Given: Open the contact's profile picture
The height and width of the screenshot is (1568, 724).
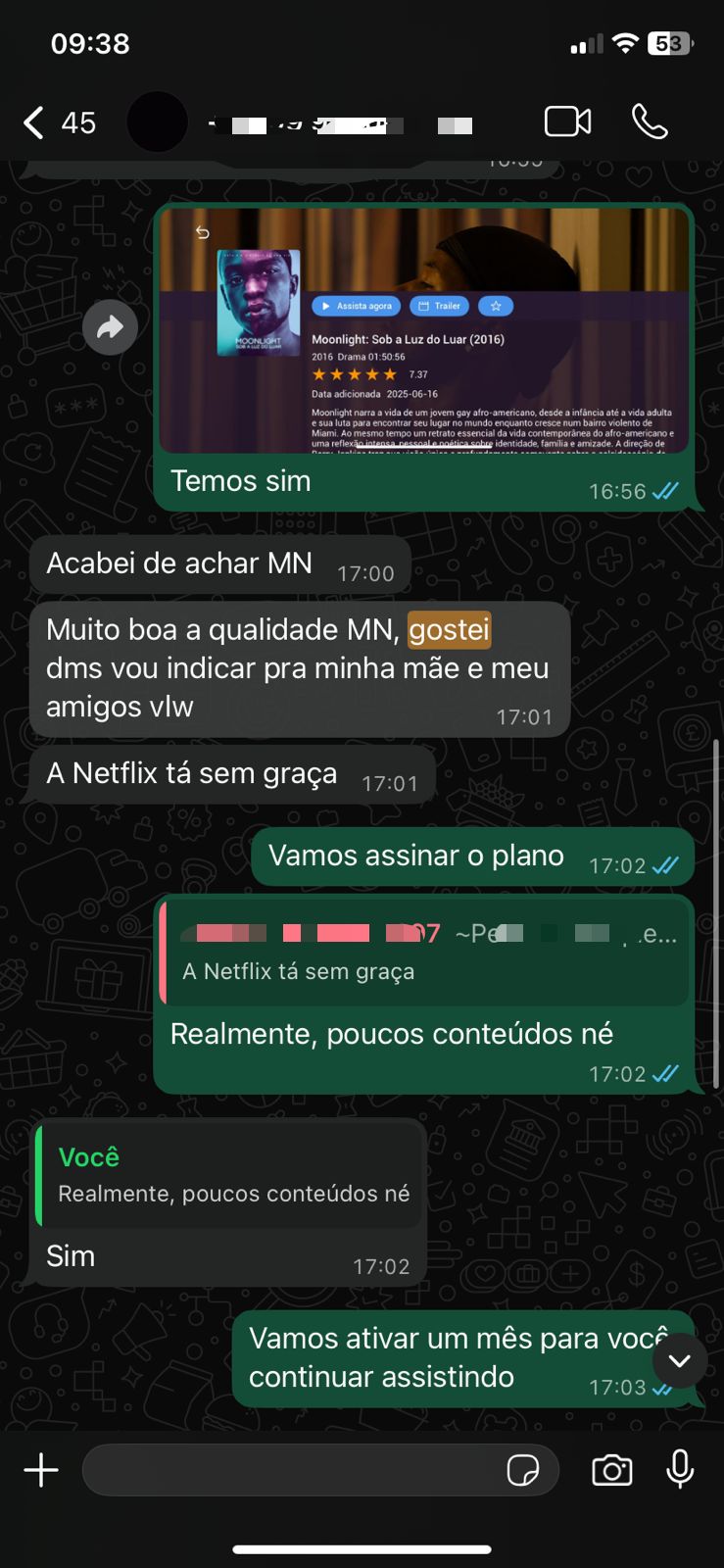Looking at the screenshot, I should 157,122.
